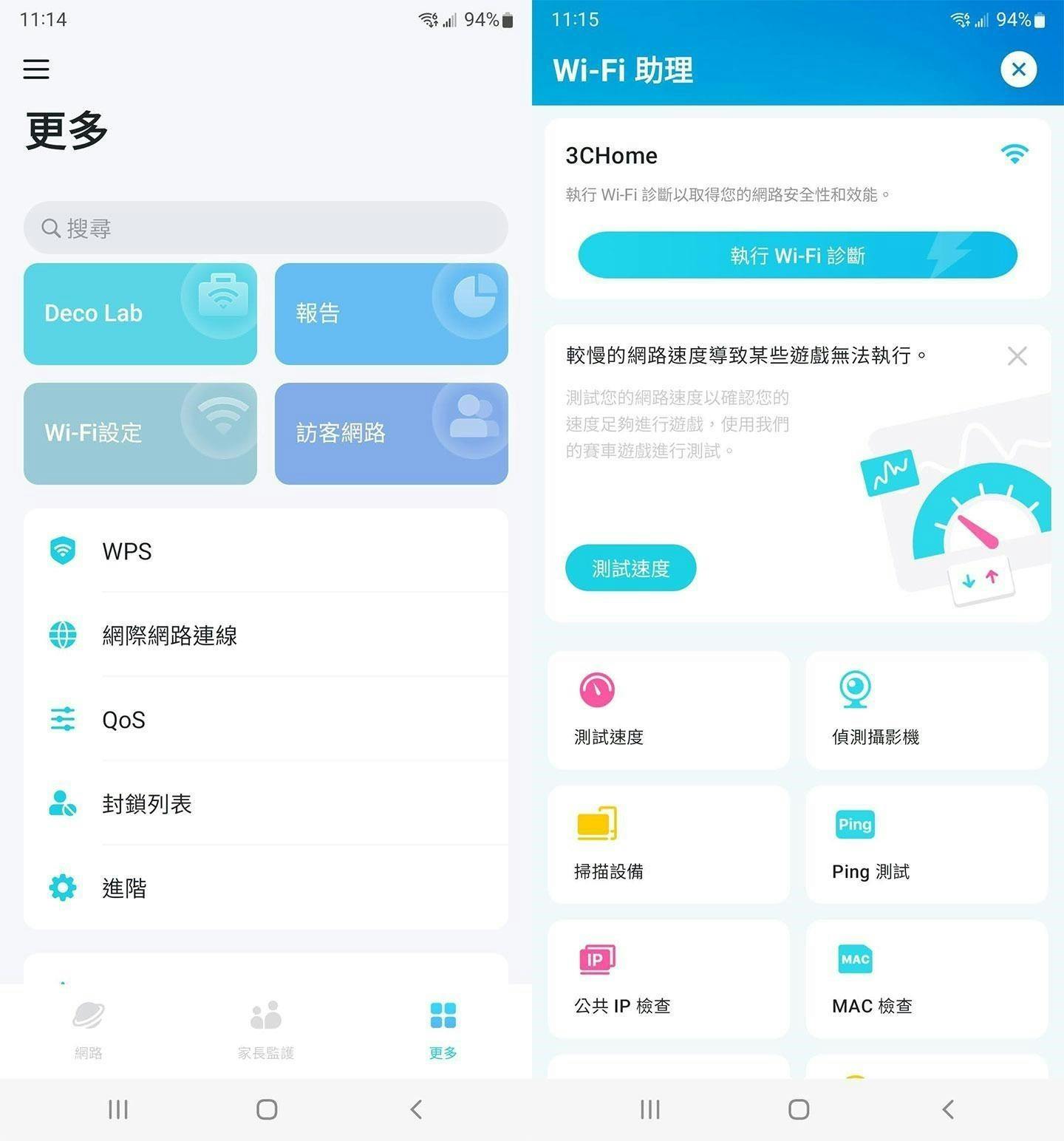
Task: Open 進階 advanced settings
Action: click(266, 888)
